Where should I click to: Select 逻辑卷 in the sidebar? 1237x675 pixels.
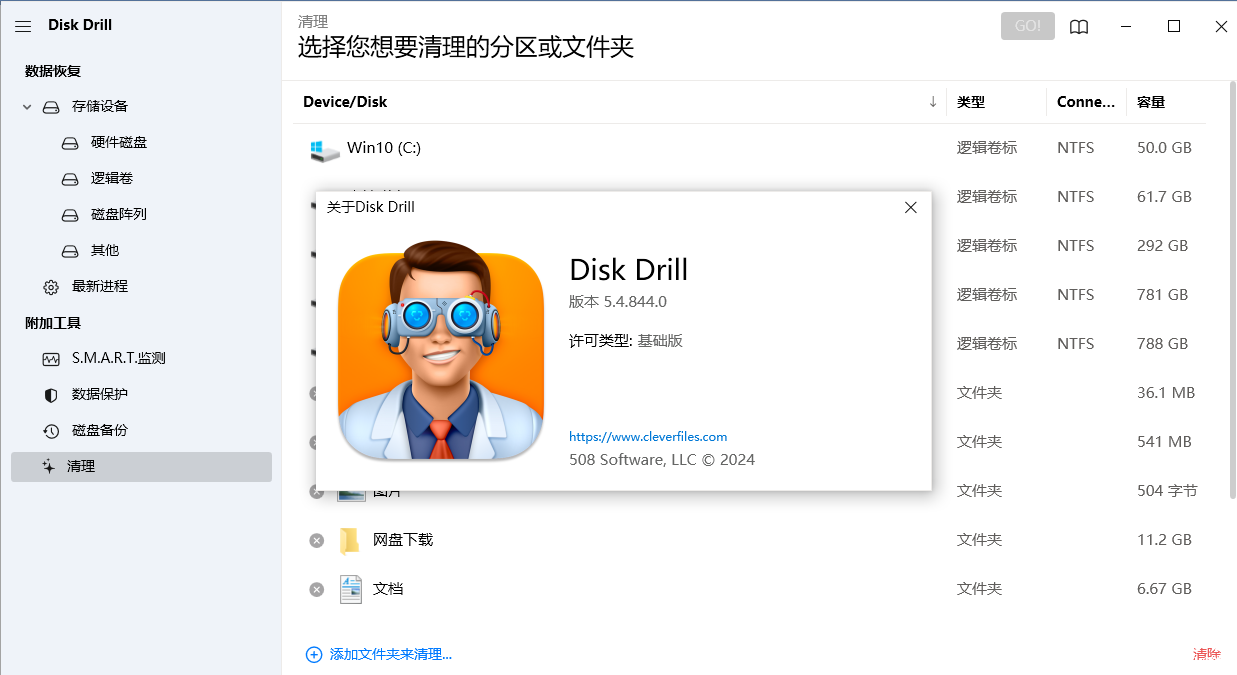[x=111, y=179]
